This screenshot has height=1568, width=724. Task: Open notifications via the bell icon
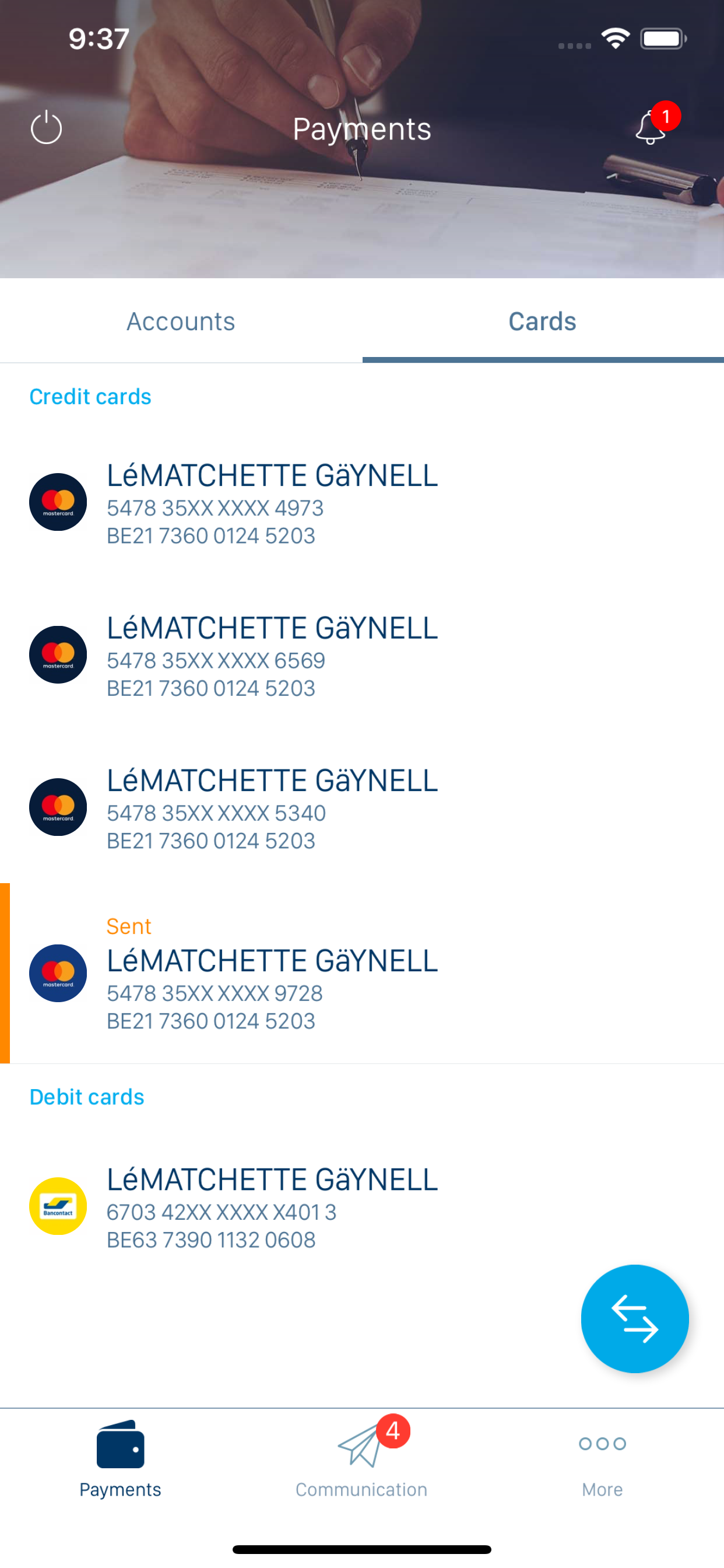(x=649, y=129)
